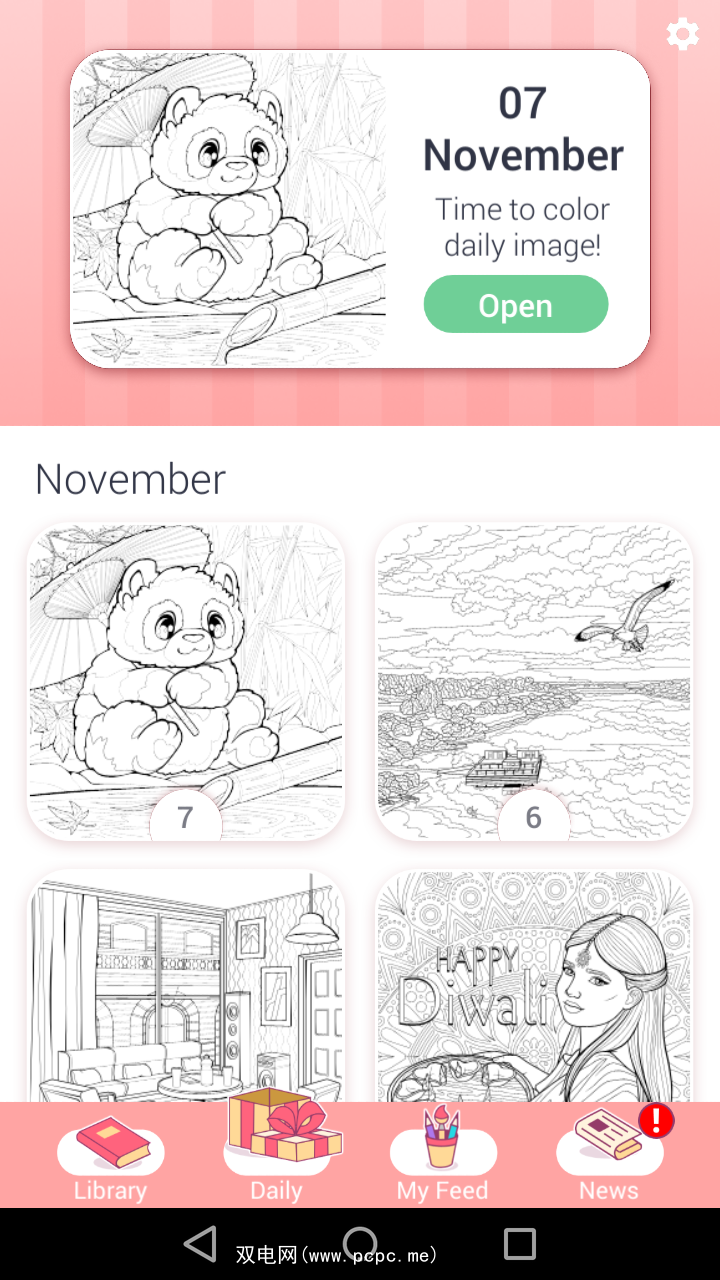This screenshot has height=1280, width=720.
Task: Switch to the Library tab
Action: [x=110, y=1158]
